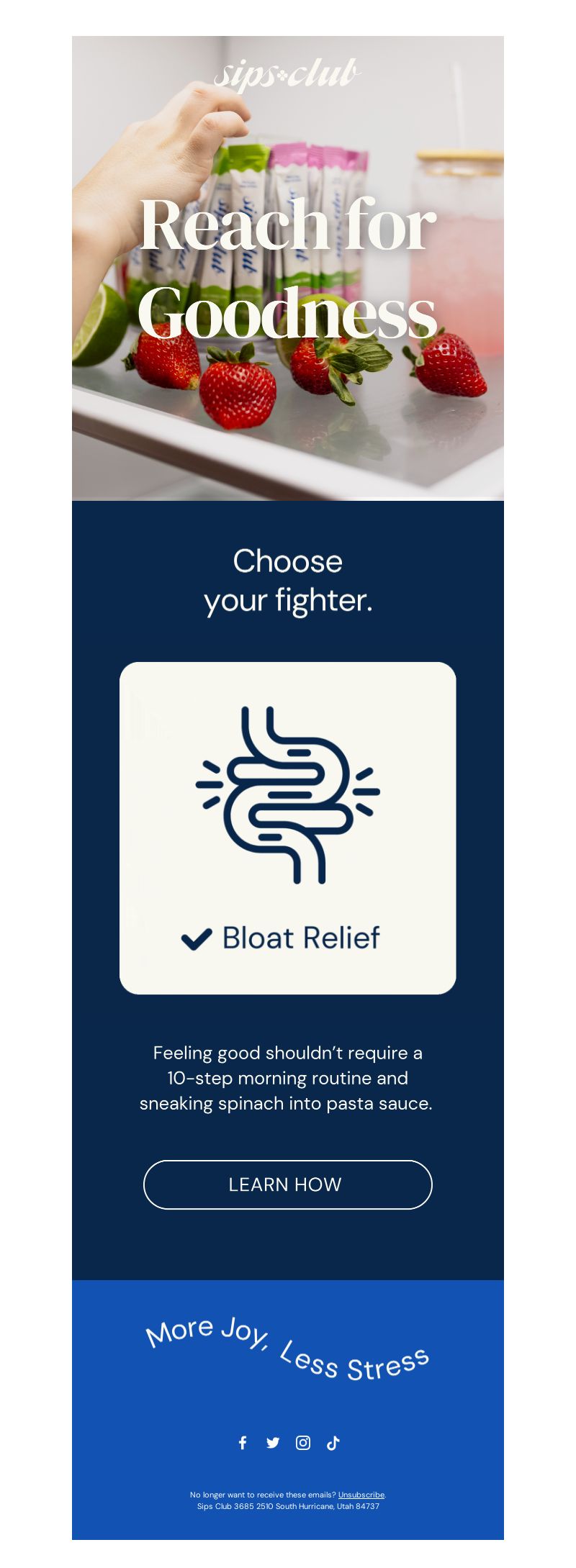Follow the Unsubscribe link
The width and height of the screenshot is (576, 1568).
tap(361, 1495)
